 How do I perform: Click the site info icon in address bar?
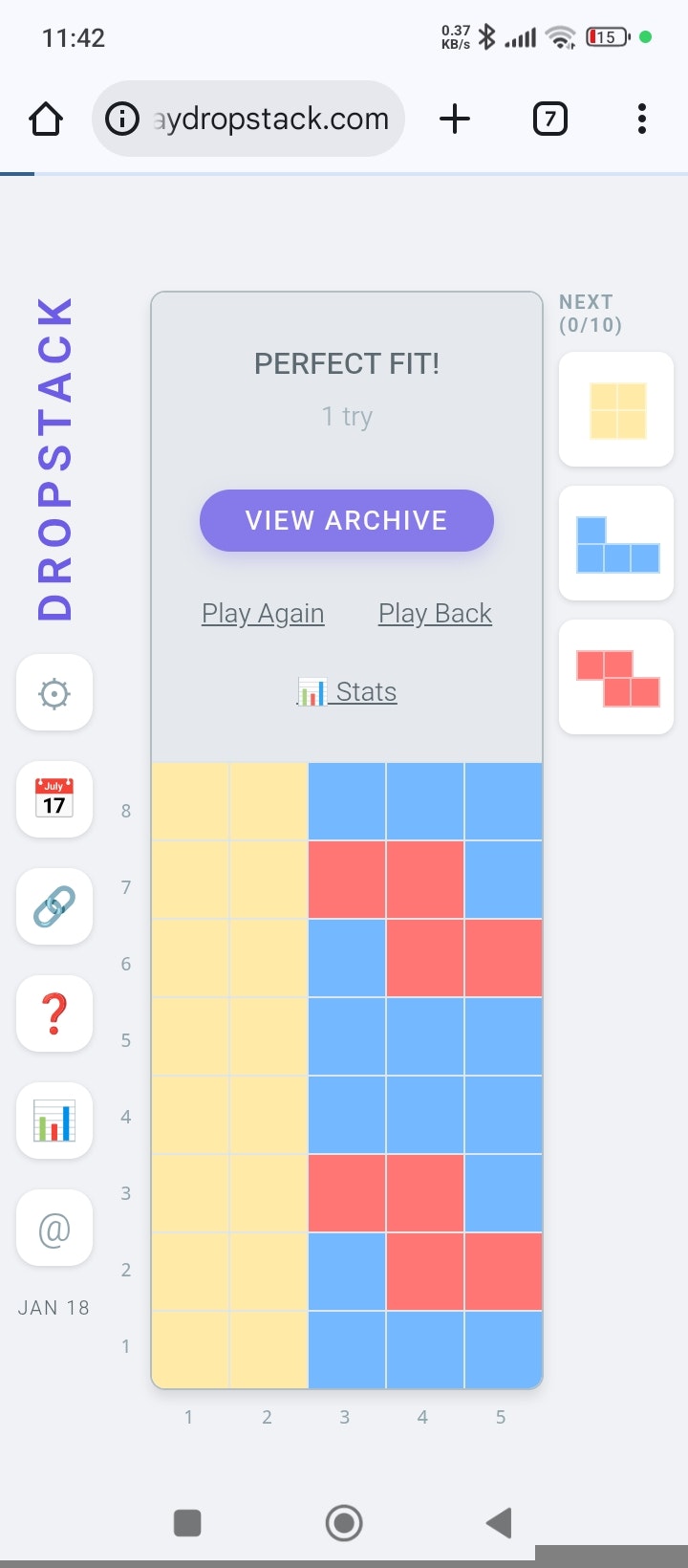click(122, 119)
